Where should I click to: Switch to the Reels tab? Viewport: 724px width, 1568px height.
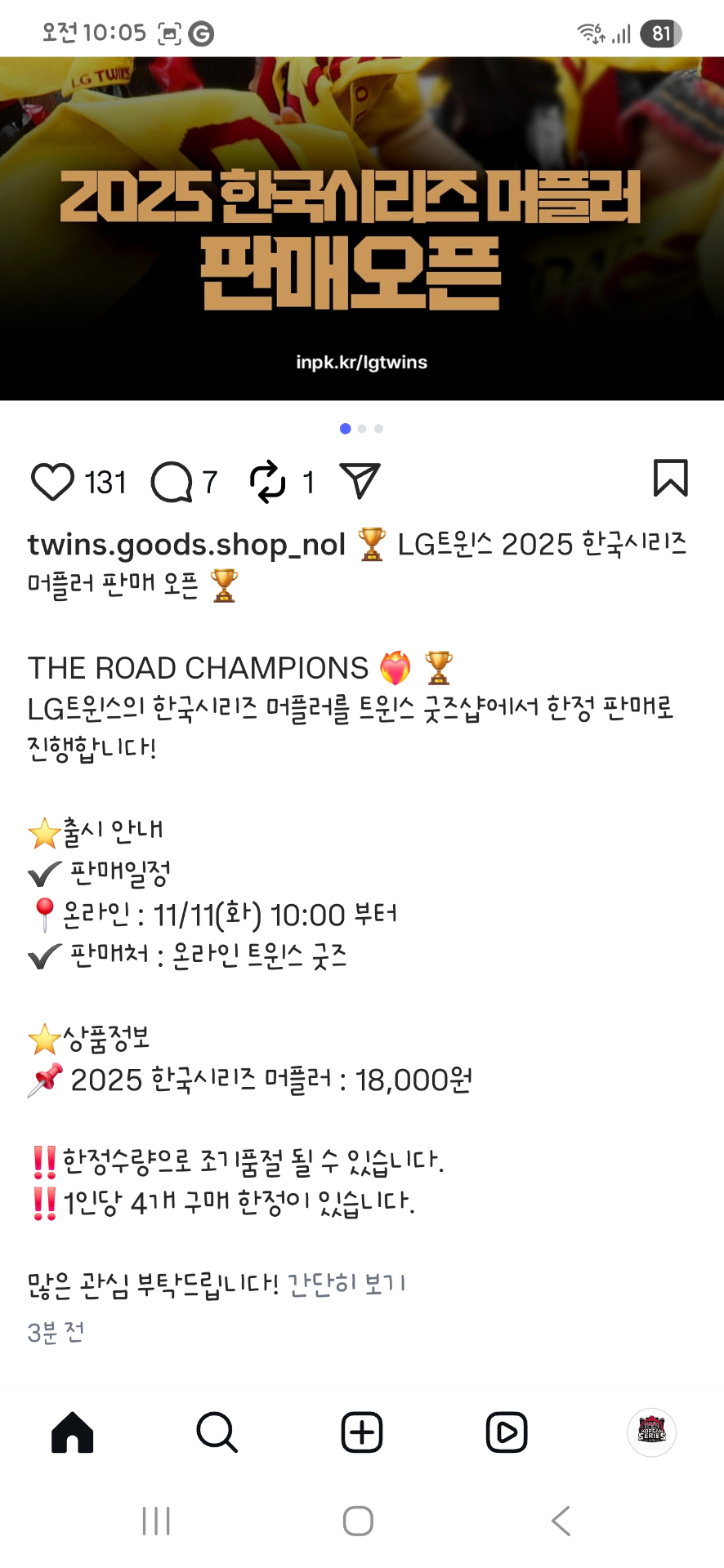click(x=507, y=1432)
